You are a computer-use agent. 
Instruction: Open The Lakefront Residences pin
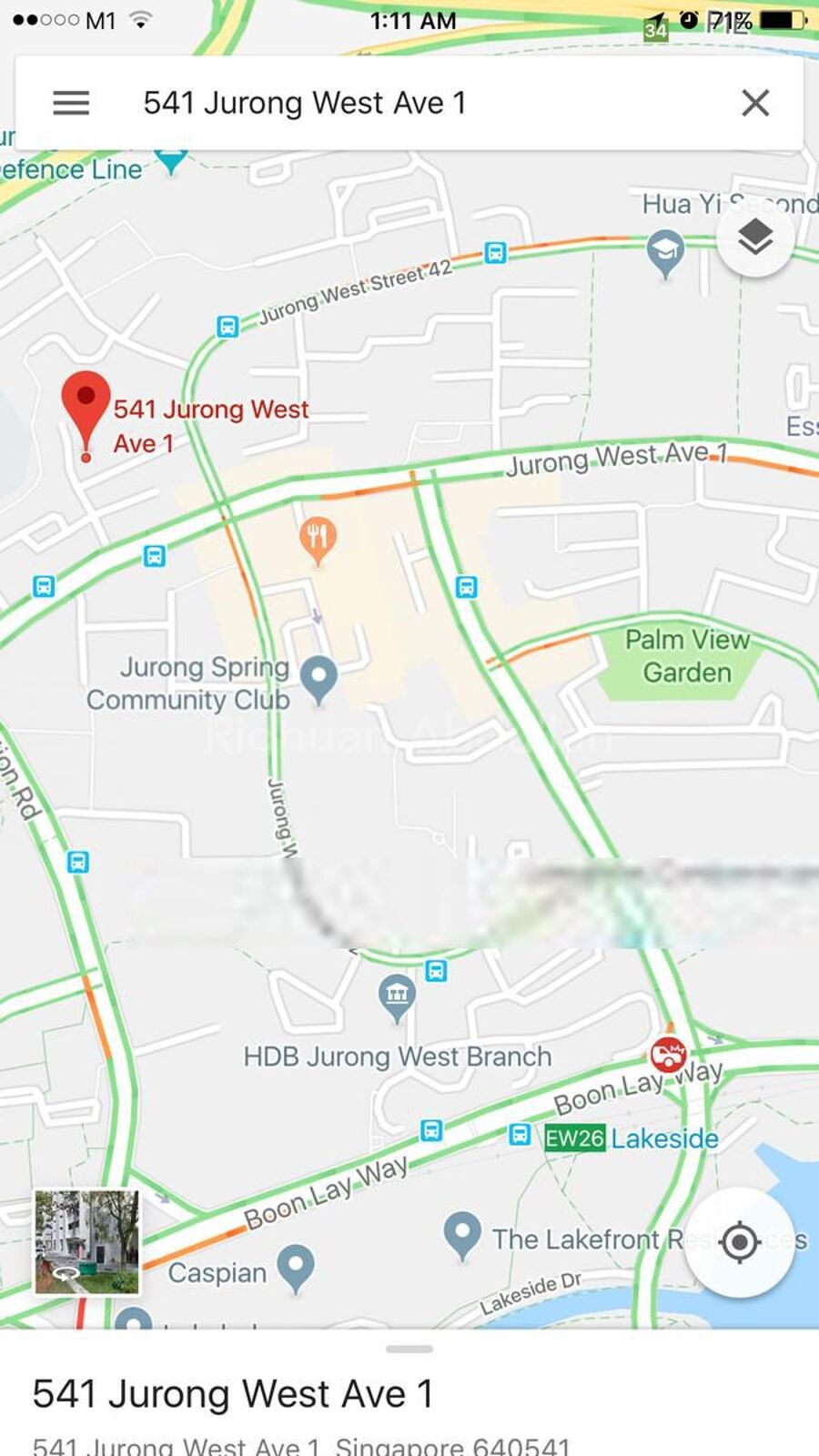click(x=462, y=1234)
